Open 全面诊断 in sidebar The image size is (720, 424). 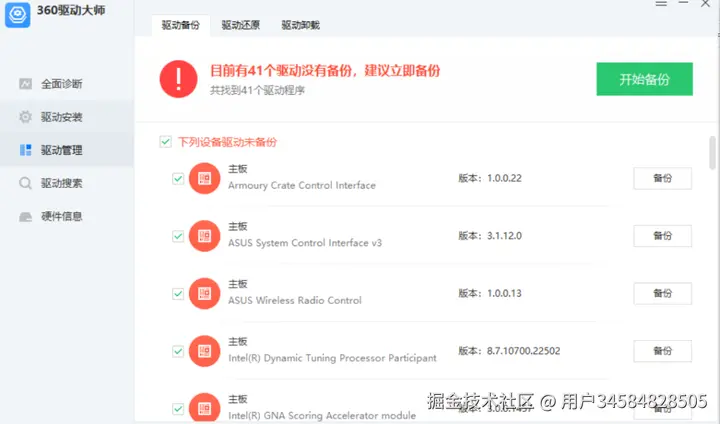61,84
